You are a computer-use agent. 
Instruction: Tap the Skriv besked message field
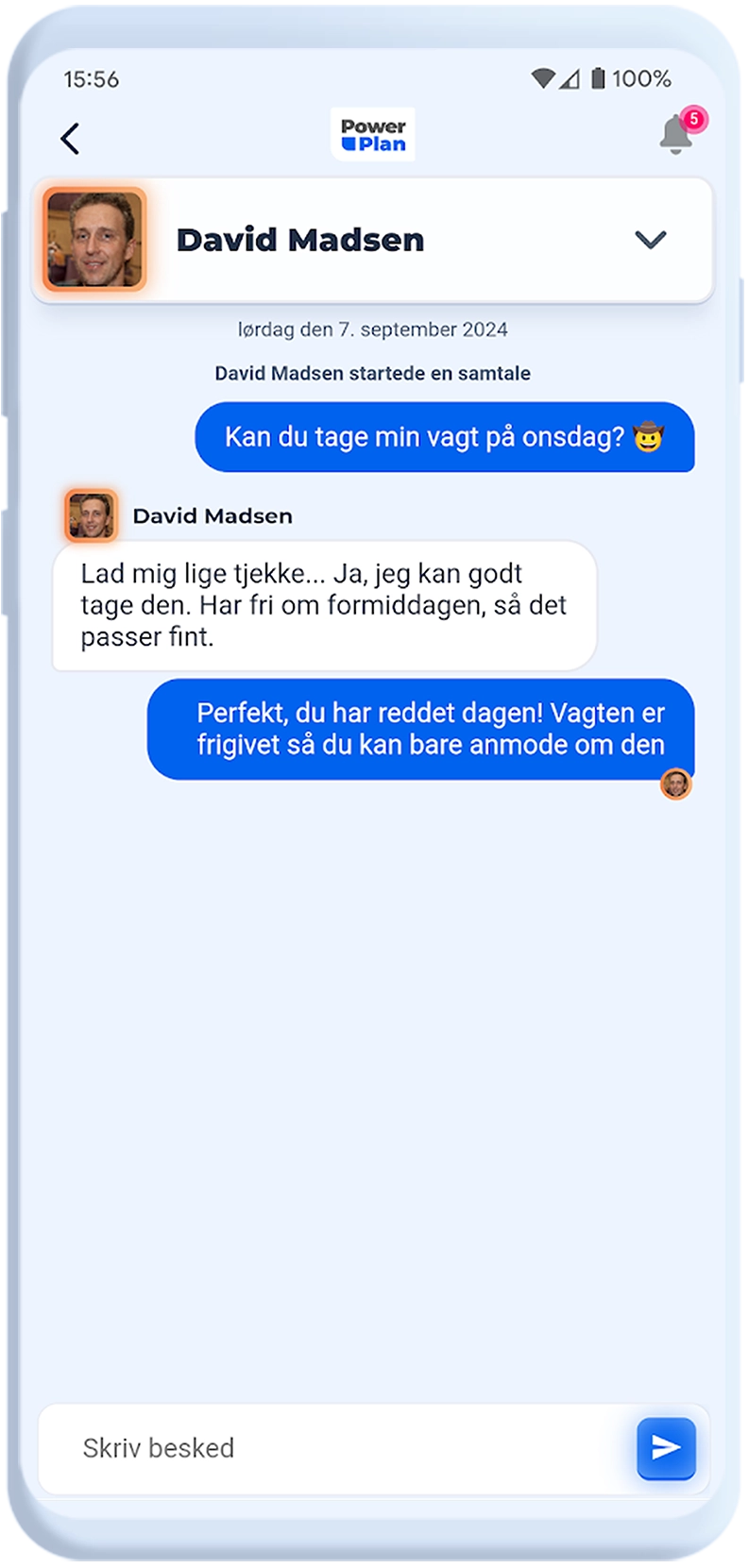[340, 1448]
